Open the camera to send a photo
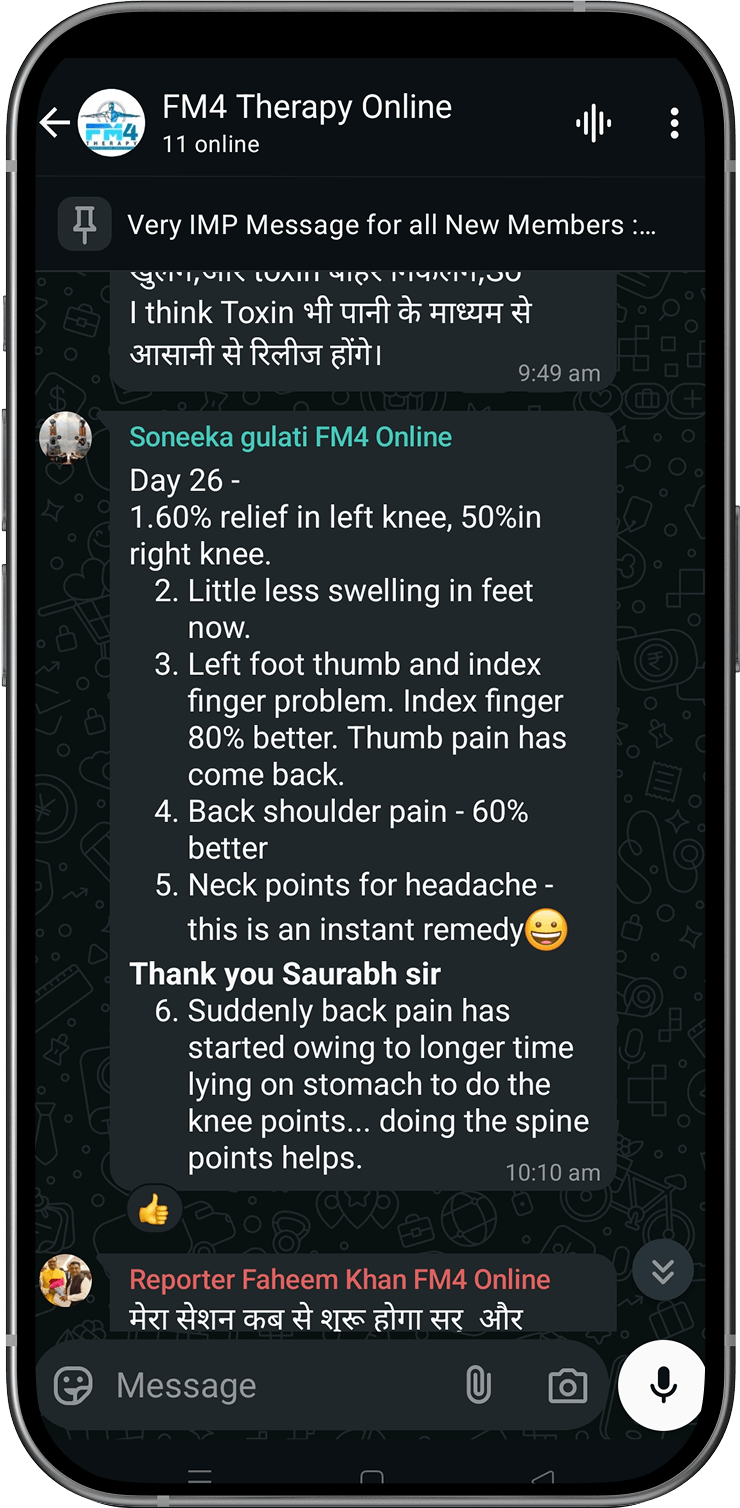This screenshot has width=740, height=1508. (567, 1386)
